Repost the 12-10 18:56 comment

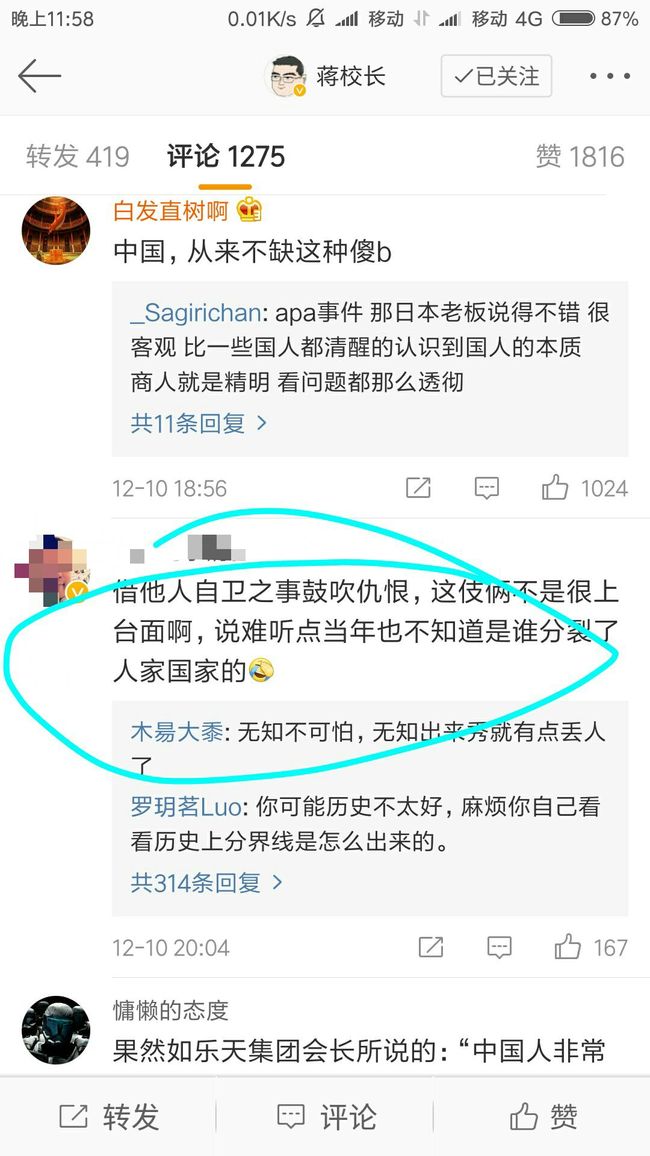(x=418, y=488)
